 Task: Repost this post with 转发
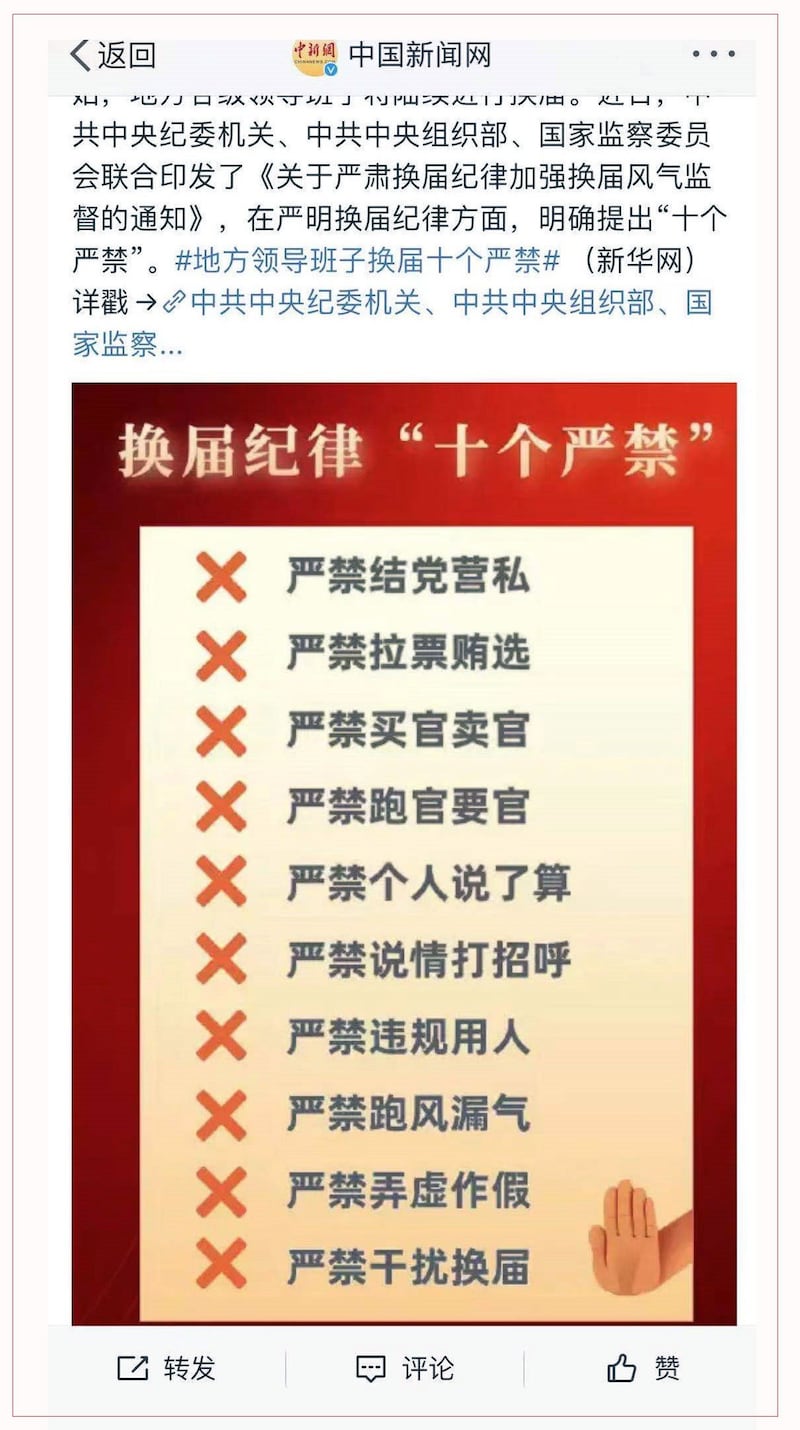pyautogui.click(x=166, y=1368)
